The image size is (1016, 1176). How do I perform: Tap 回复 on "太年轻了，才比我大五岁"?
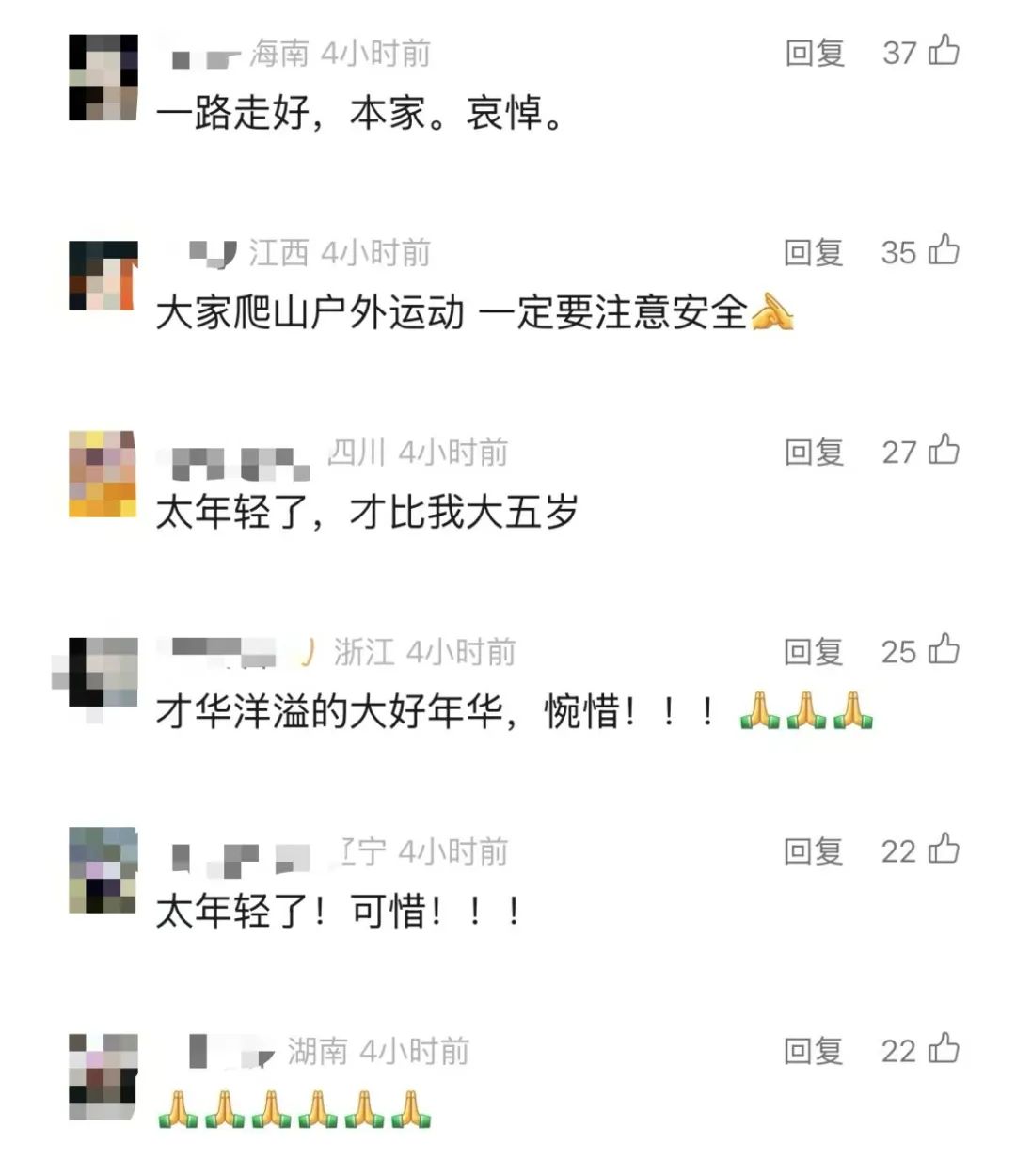pos(815,453)
